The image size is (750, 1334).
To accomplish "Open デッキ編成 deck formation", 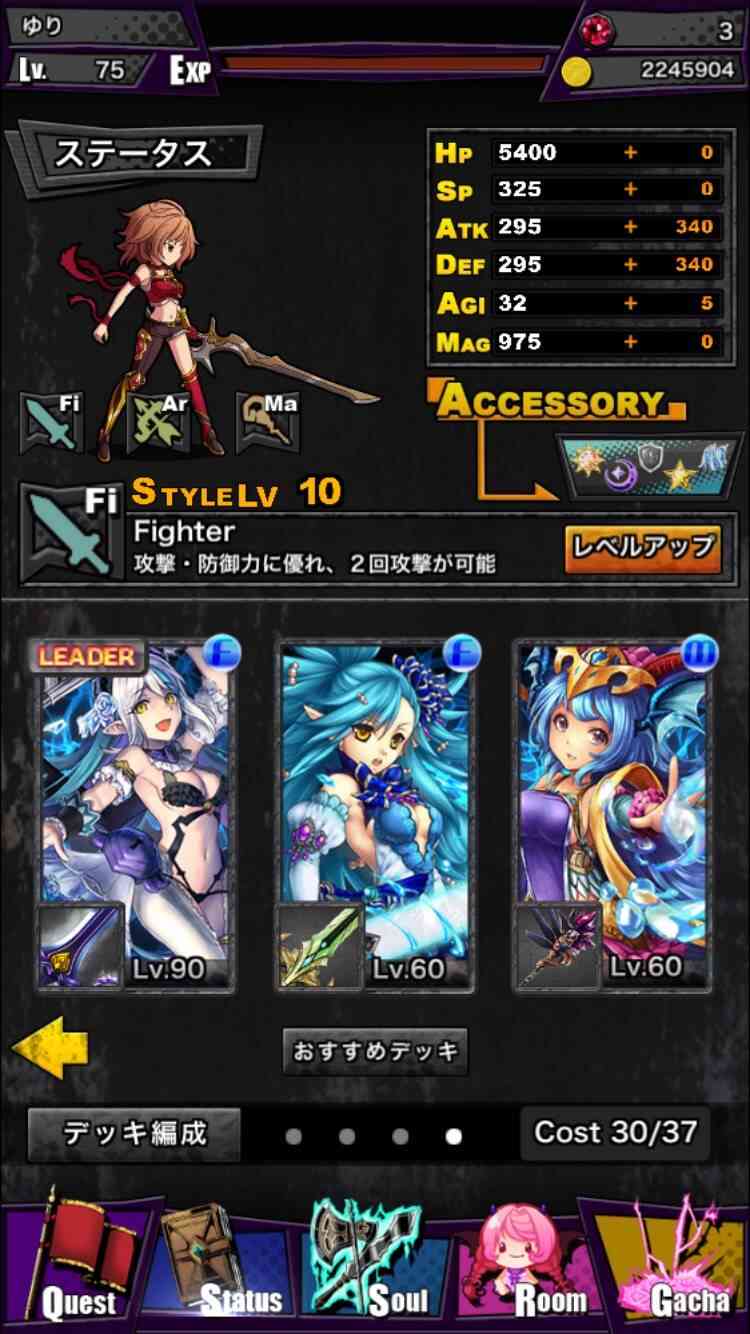I will click(134, 1134).
